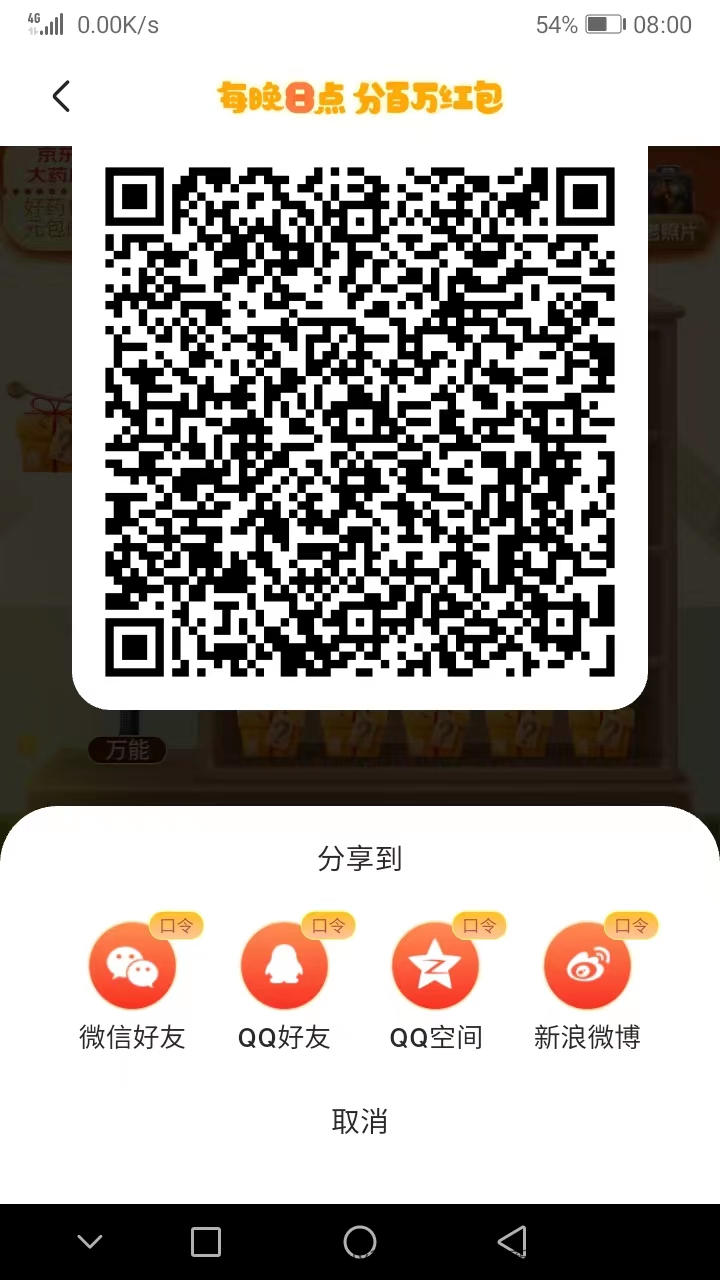
Task: Share to 新浪微博
Action: click(587, 966)
